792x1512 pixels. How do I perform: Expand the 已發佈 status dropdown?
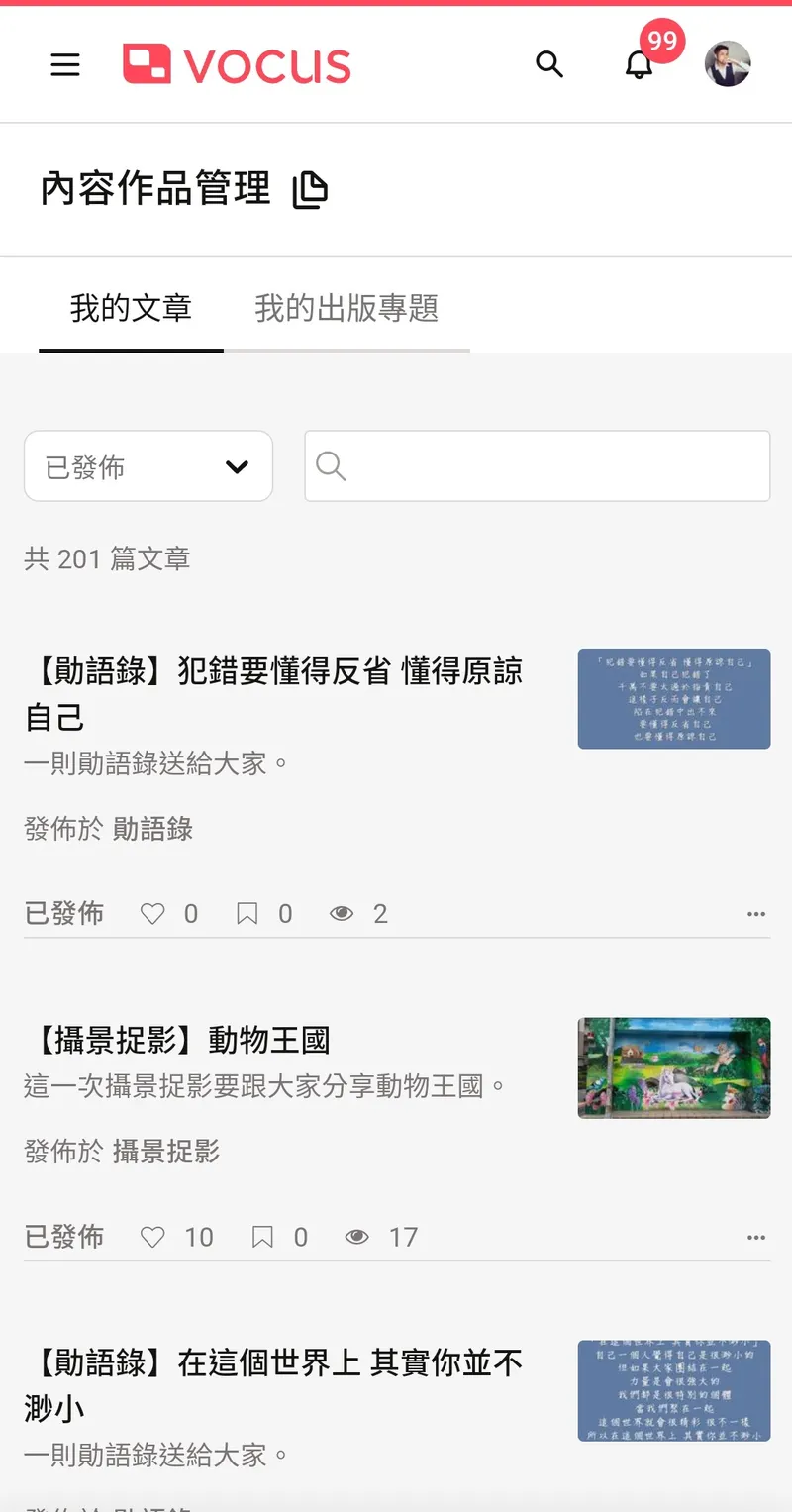pyautogui.click(x=148, y=466)
